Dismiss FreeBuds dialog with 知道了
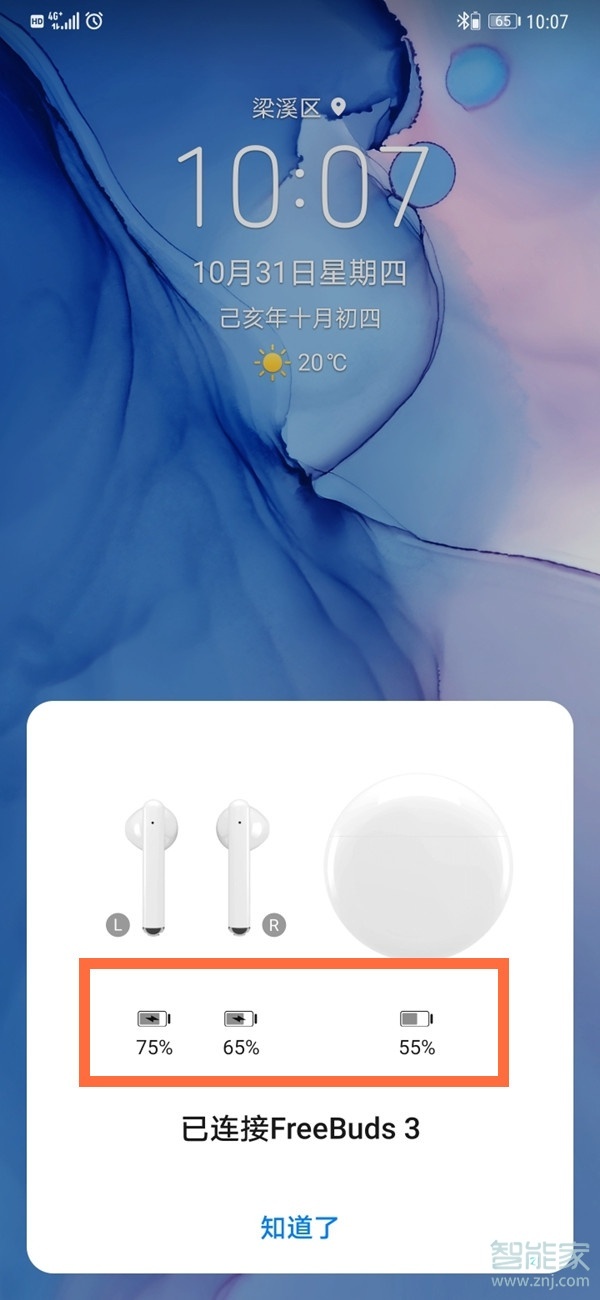600x1300 pixels. tap(300, 1226)
